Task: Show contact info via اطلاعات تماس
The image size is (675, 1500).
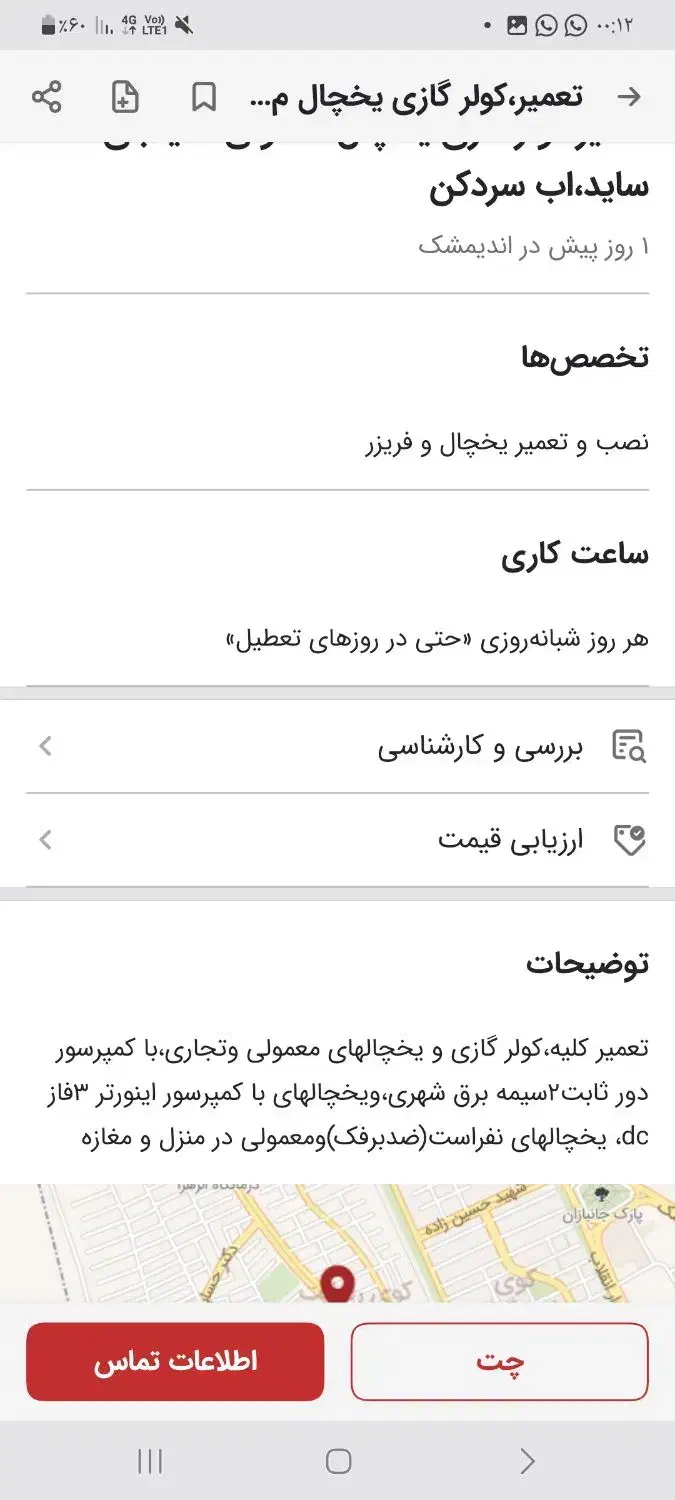Action: 175,1361
